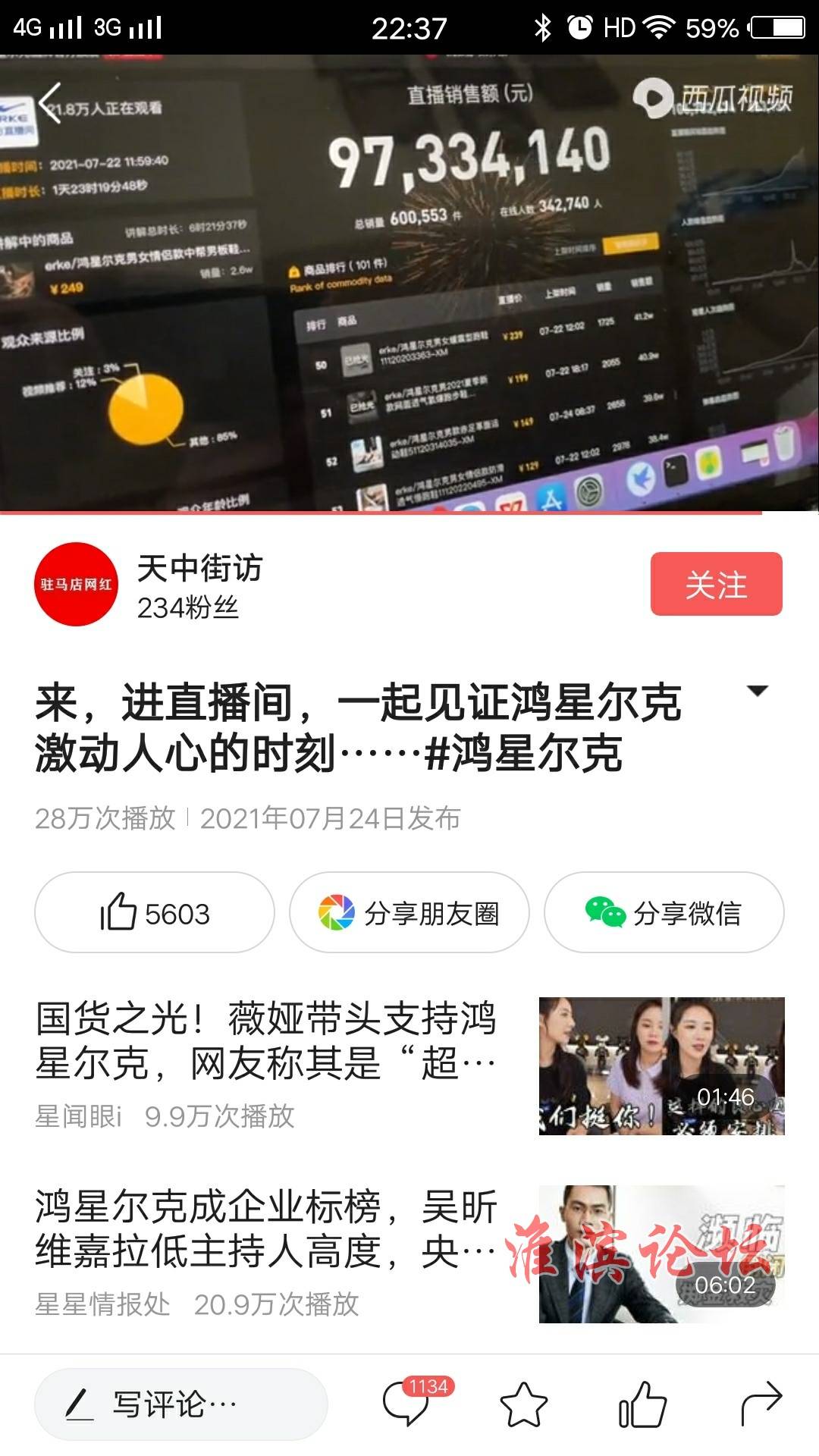Share to 朋友圈 (Moments)
The width and height of the screenshot is (819, 1456).
click(x=409, y=912)
